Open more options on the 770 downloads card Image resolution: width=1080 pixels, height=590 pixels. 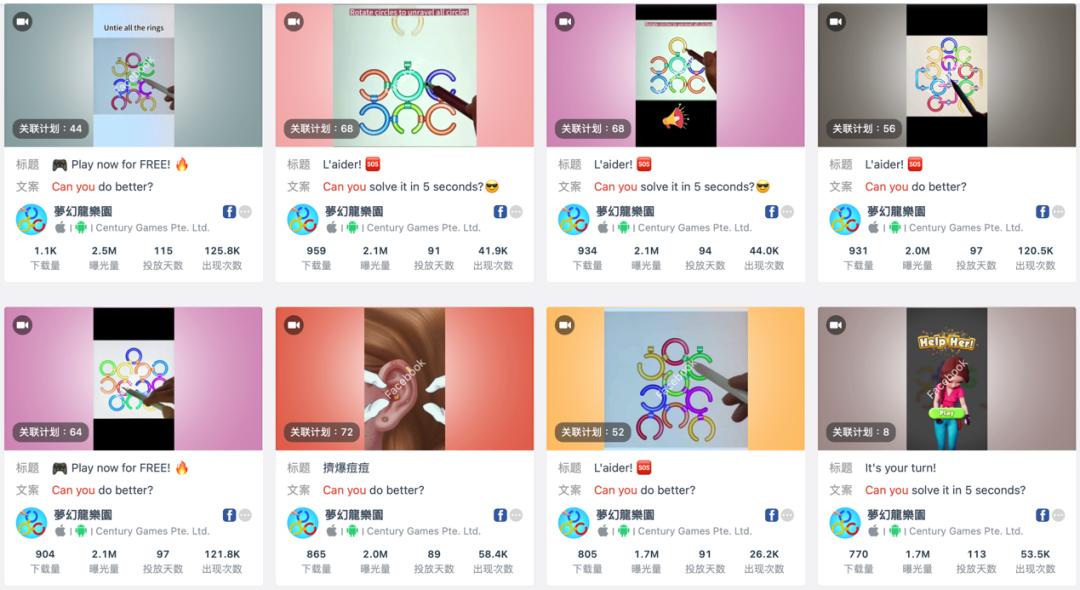pyautogui.click(x=1058, y=515)
